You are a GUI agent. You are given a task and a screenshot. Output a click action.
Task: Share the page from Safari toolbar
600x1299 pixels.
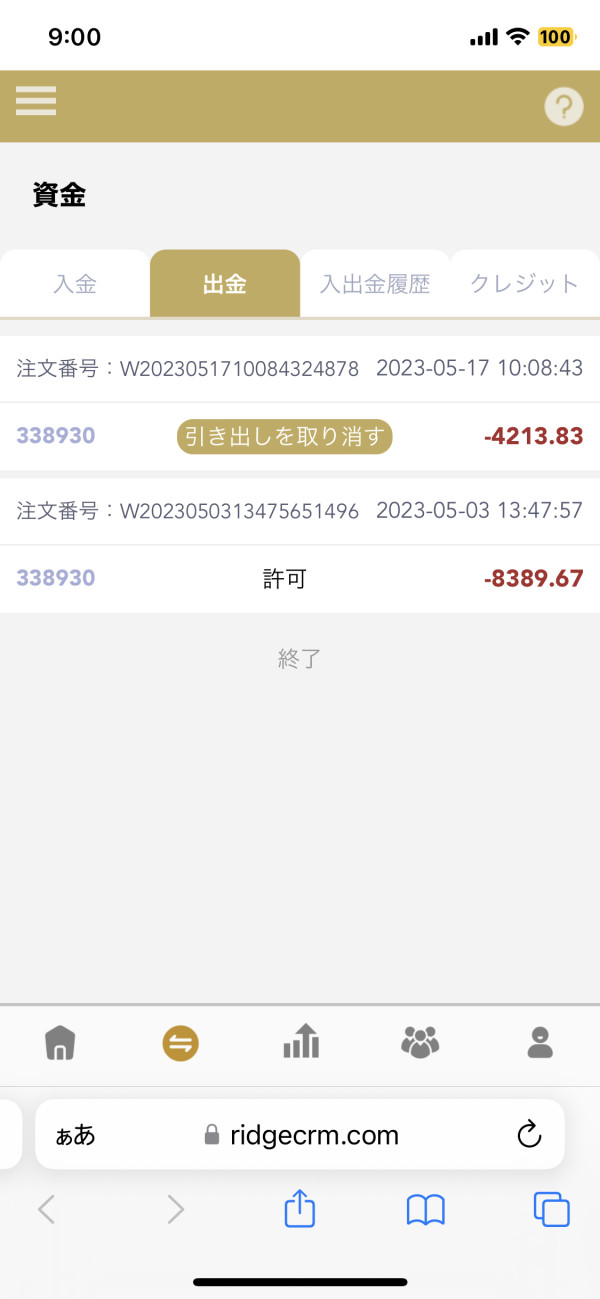[x=300, y=1209]
